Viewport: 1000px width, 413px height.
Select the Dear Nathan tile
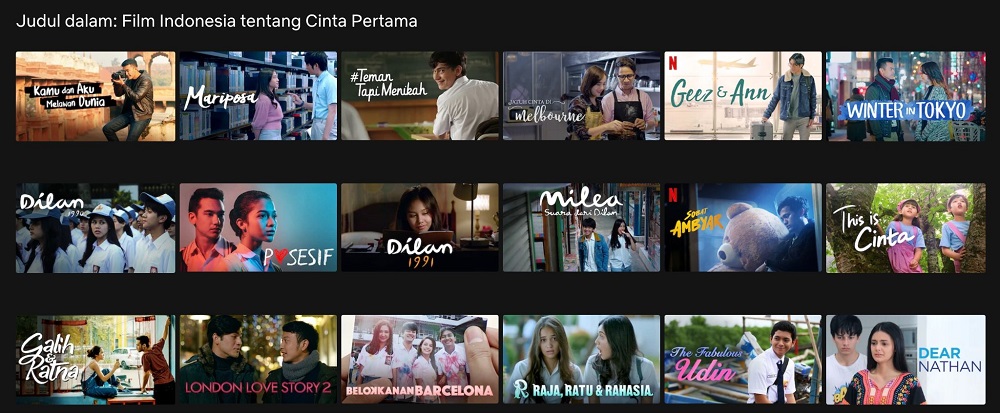tap(905, 359)
